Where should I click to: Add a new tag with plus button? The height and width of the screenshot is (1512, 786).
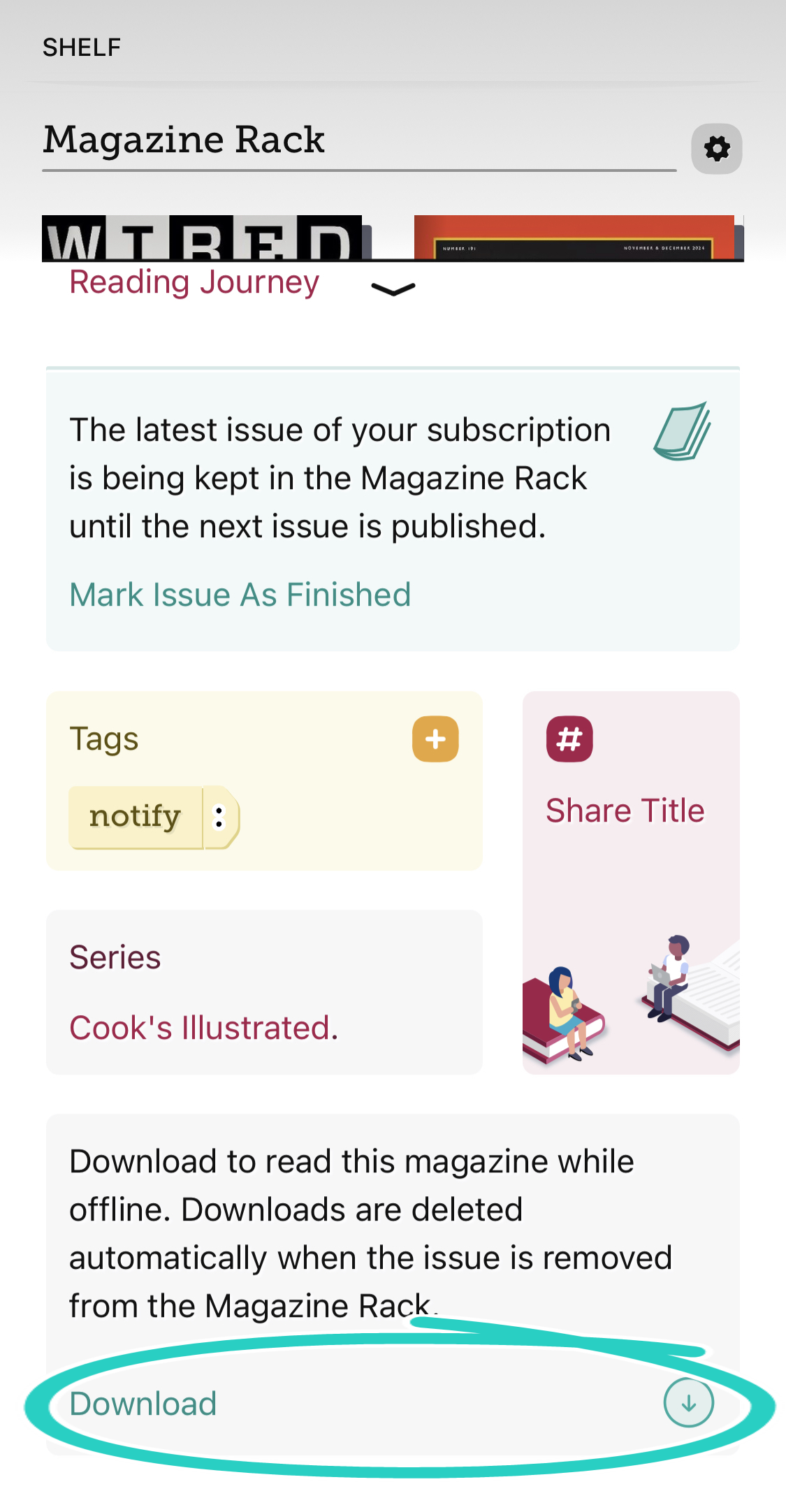[435, 739]
